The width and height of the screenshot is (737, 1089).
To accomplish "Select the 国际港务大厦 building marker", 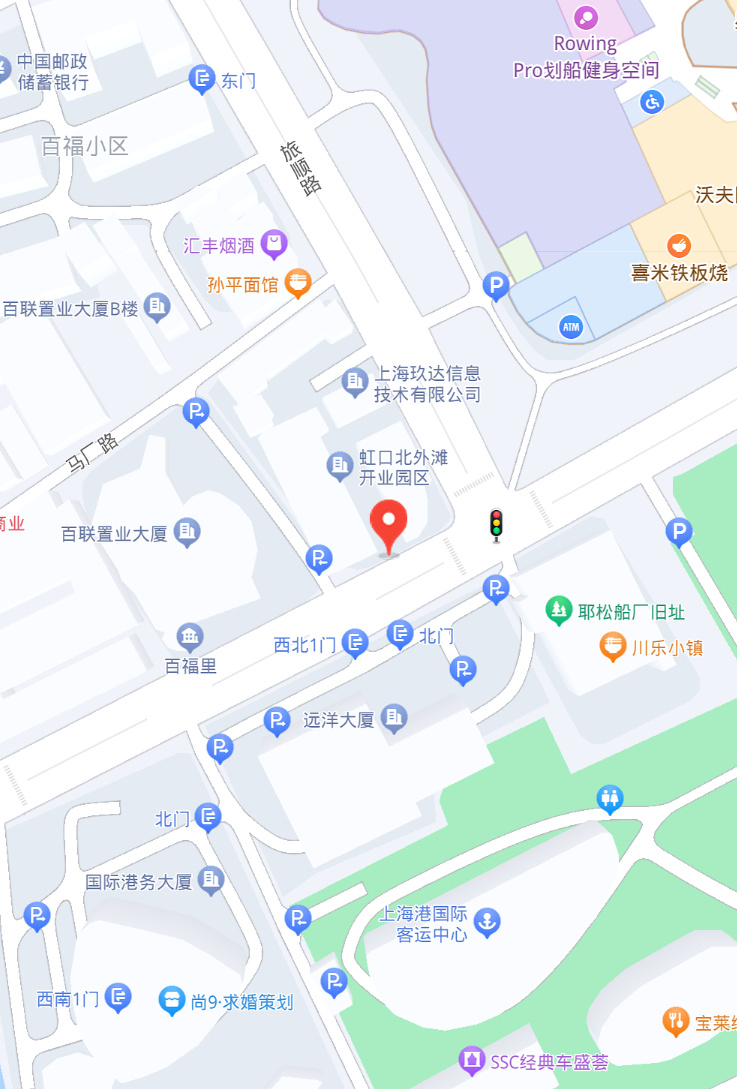I will (211, 880).
